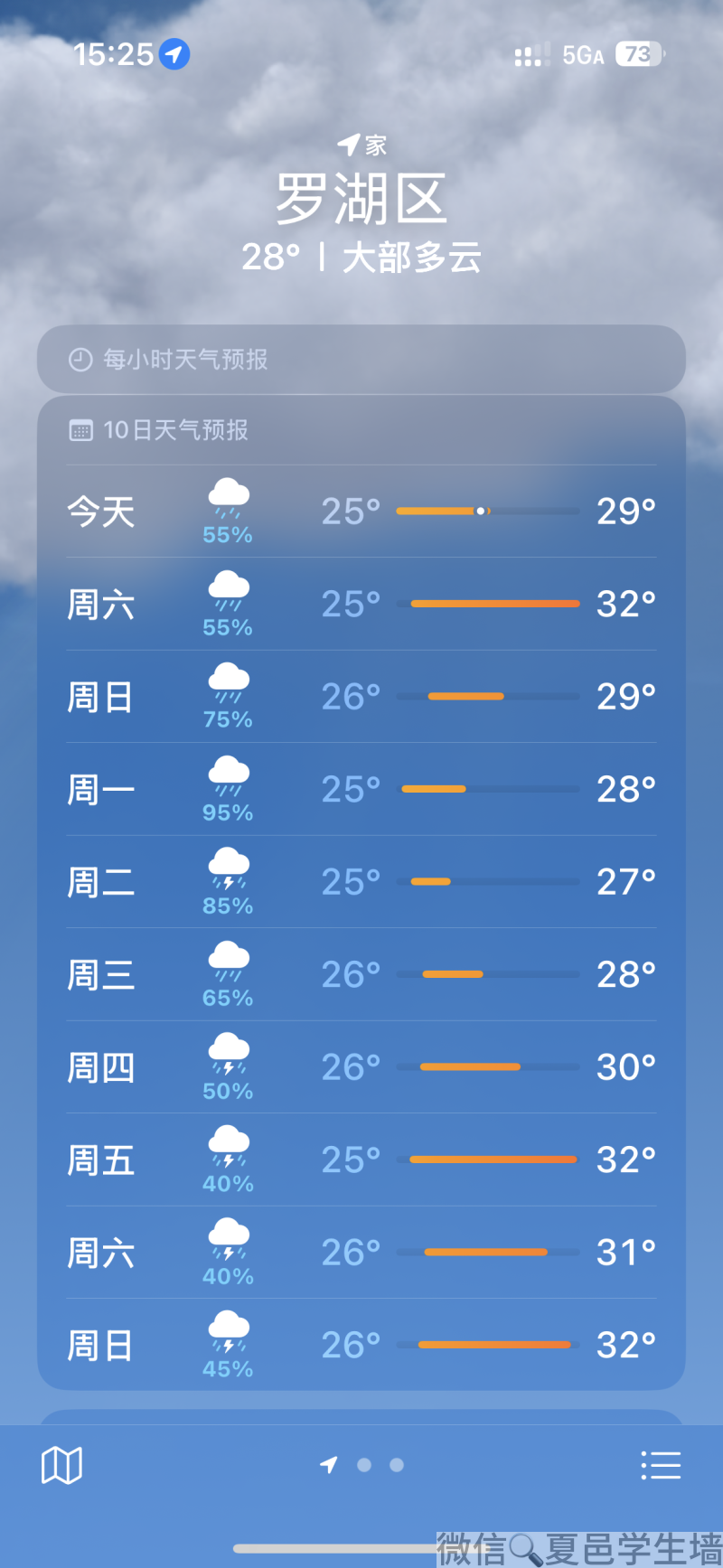Open the 周日 row with 75% rain

tap(361, 697)
